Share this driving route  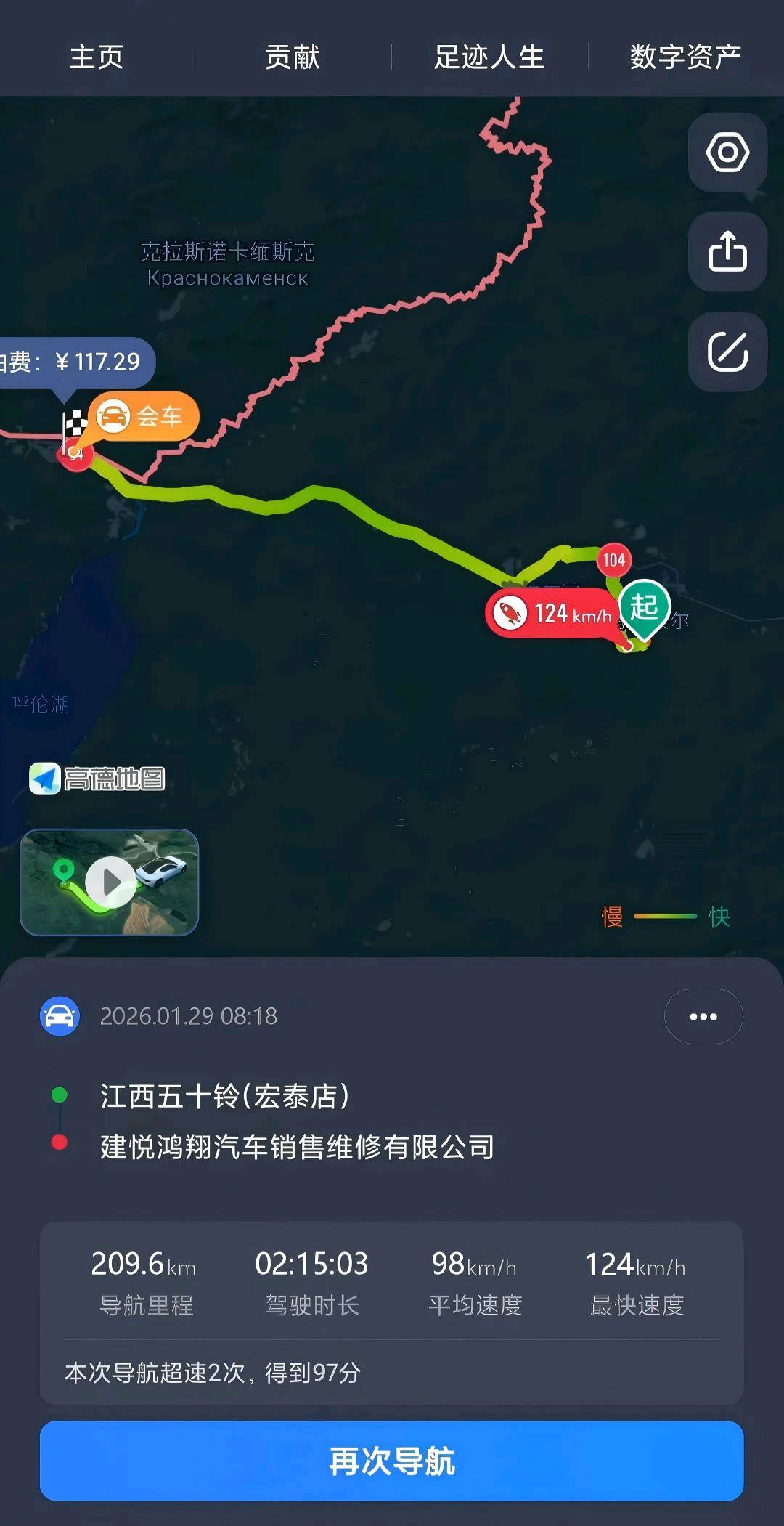coord(727,252)
